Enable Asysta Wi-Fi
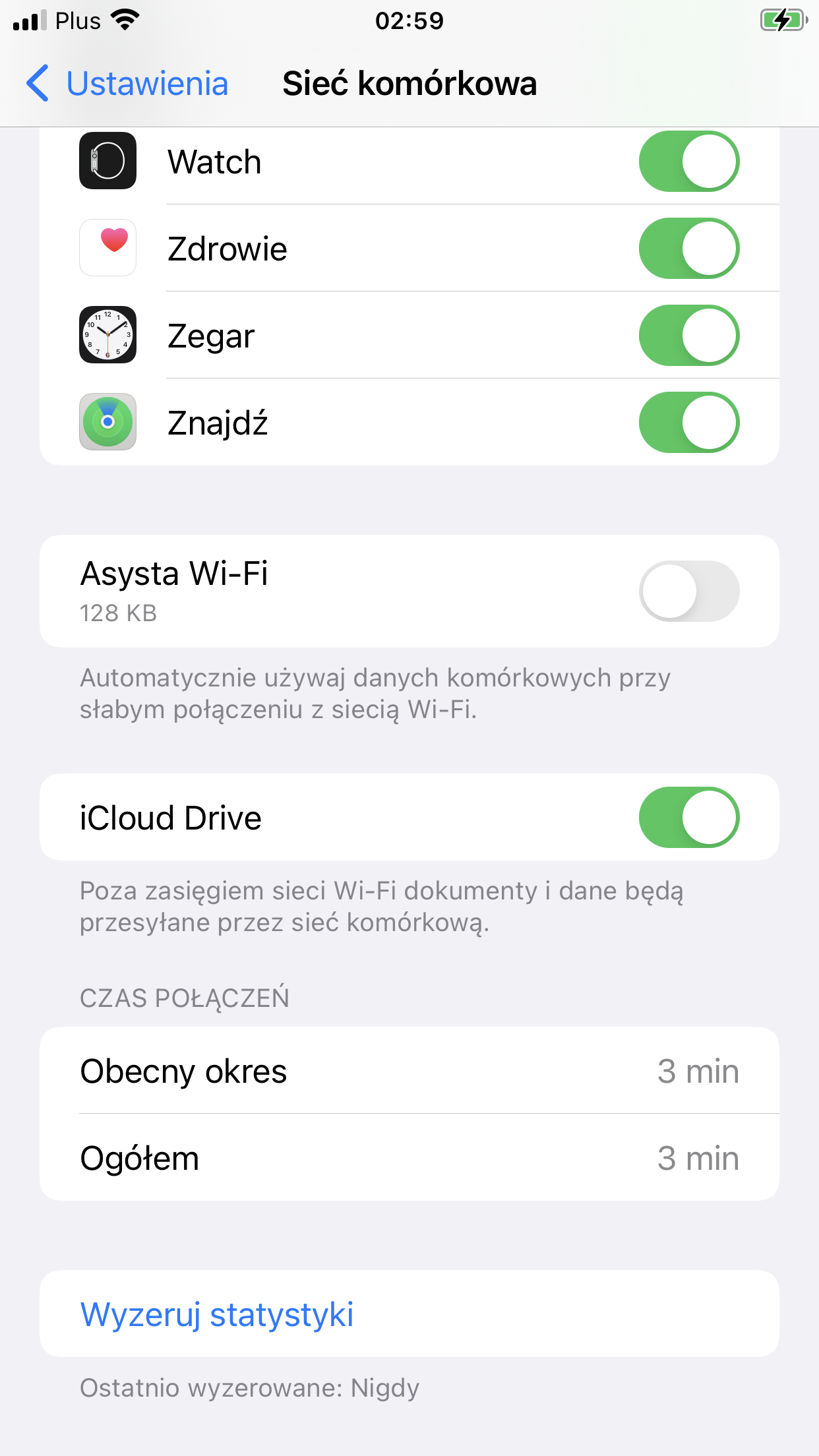The width and height of the screenshot is (819, 1456). pos(688,591)
